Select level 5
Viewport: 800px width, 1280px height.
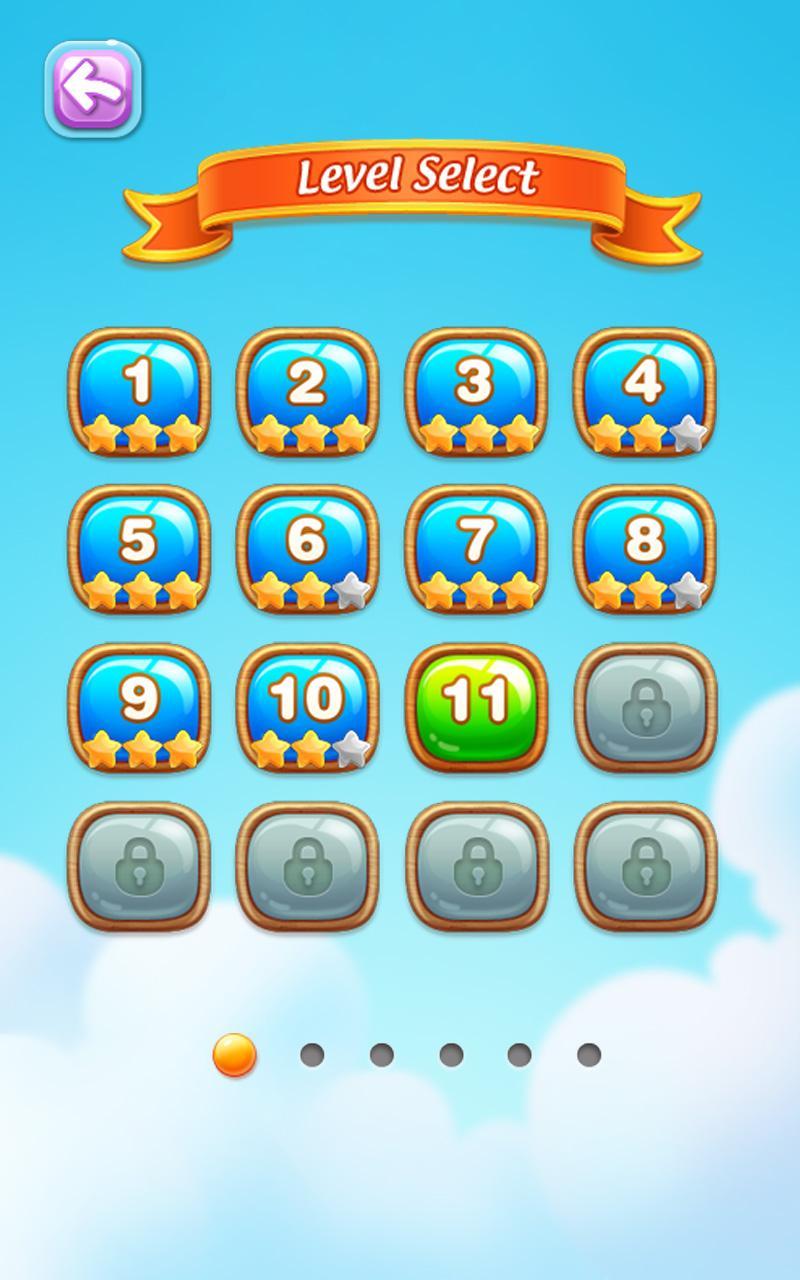[140, 549]
